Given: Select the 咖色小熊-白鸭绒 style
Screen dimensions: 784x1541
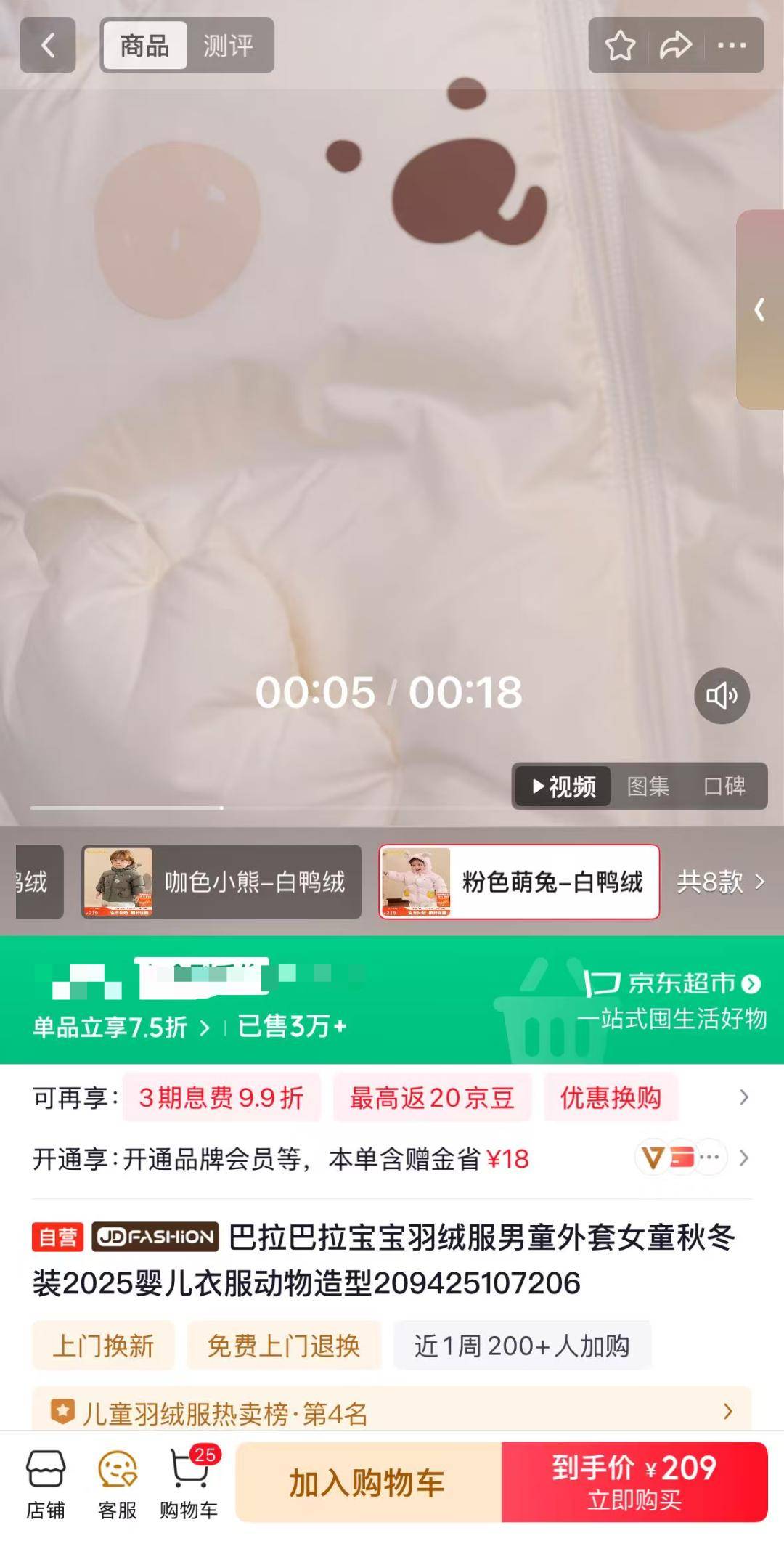Looking at the screenshot, I should (x=221, y=882).
